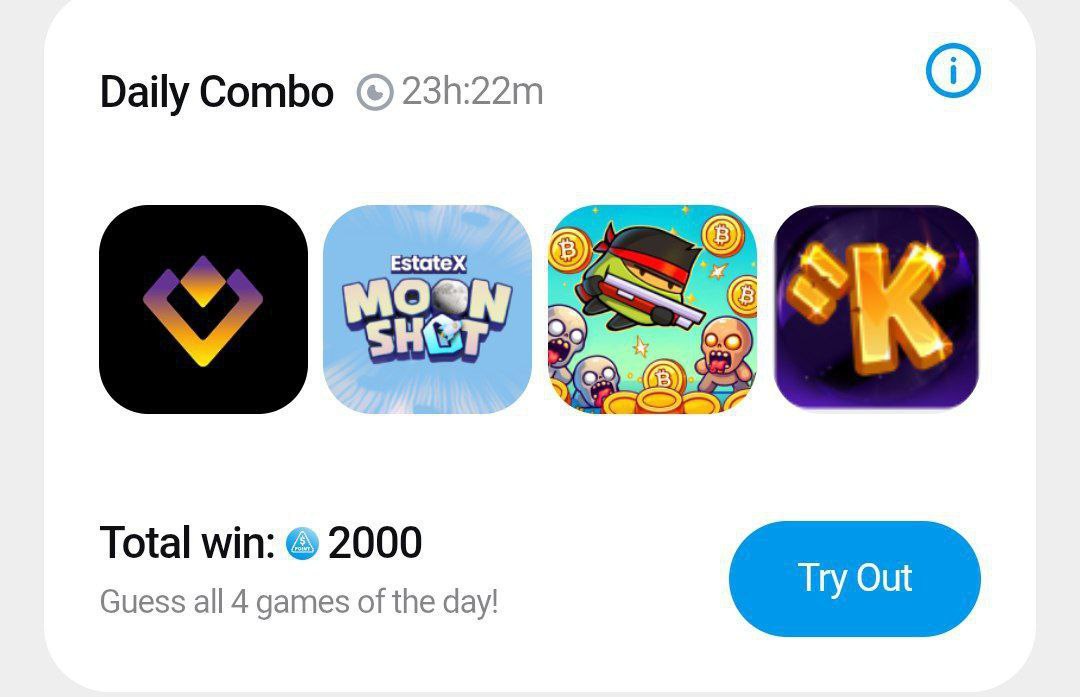Tap the Try Out button
Image resolution: width=1080 pixels, height=697 pixels.
[854, 578]
